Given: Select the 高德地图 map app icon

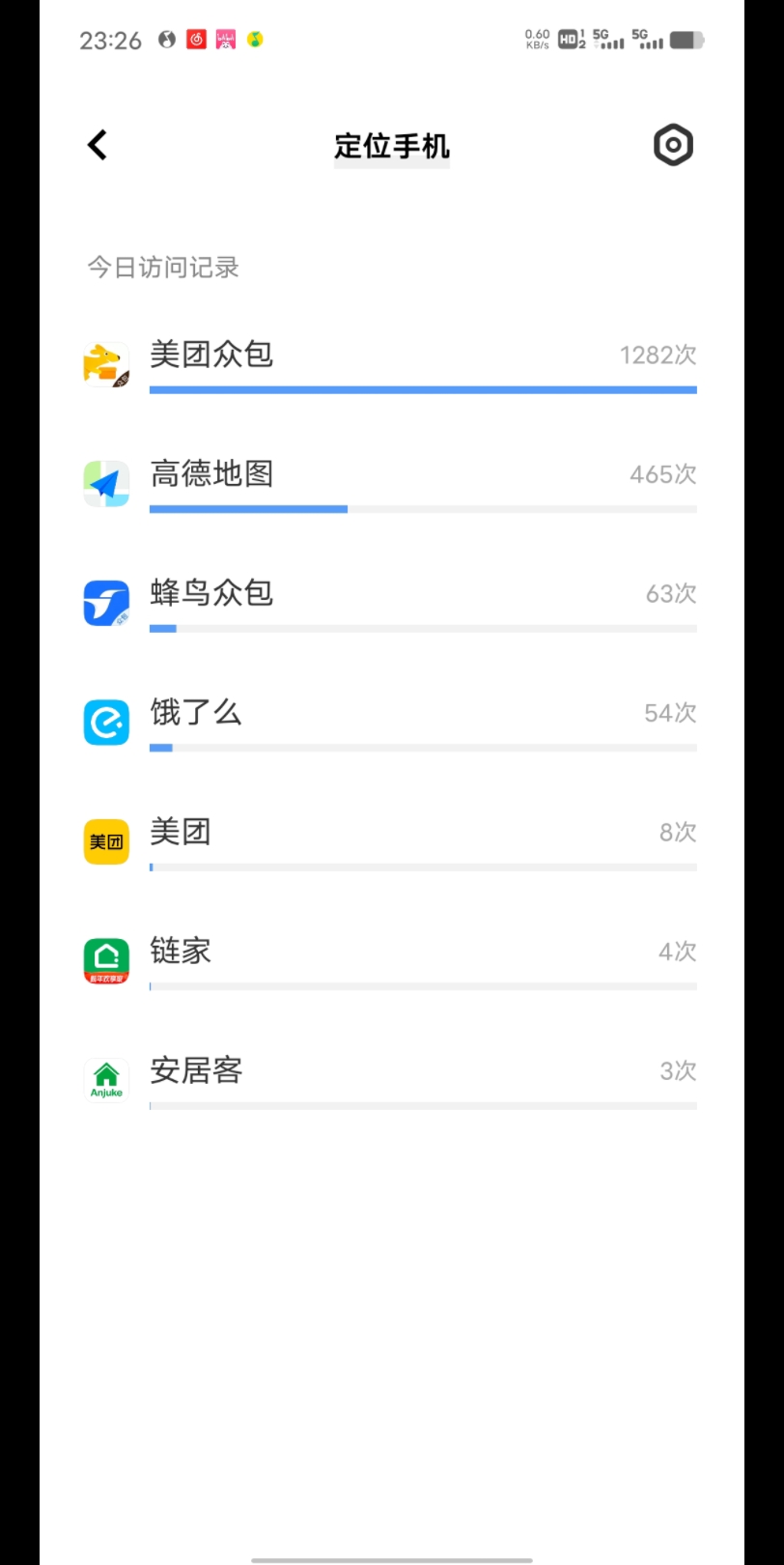Looking at the screenshot, I should 106,483.
